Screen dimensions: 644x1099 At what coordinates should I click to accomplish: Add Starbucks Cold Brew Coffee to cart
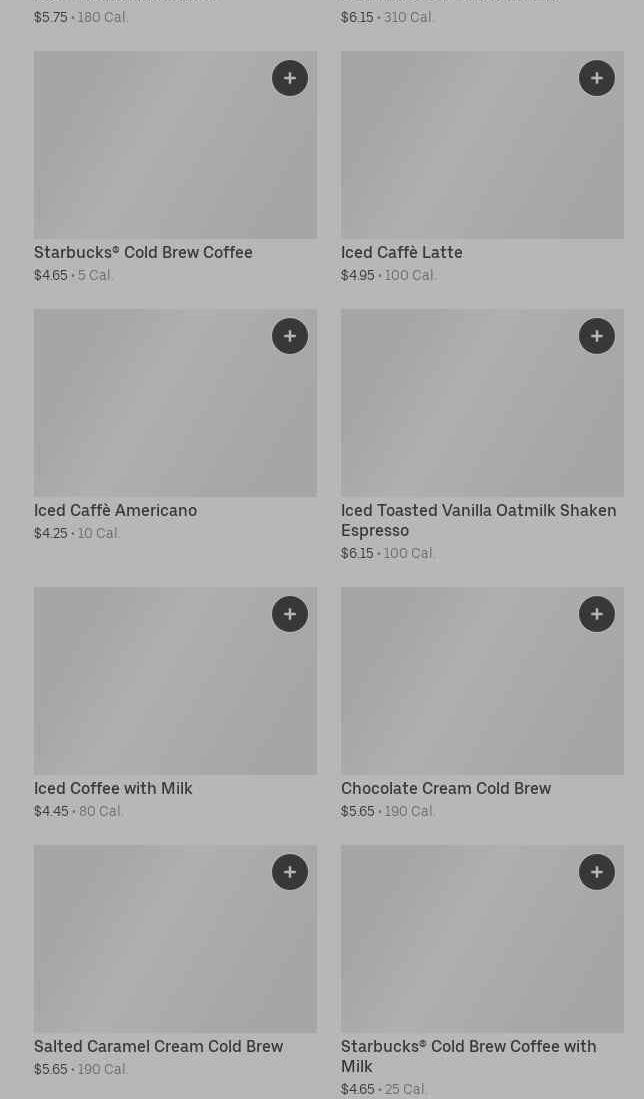click(290, 78)
